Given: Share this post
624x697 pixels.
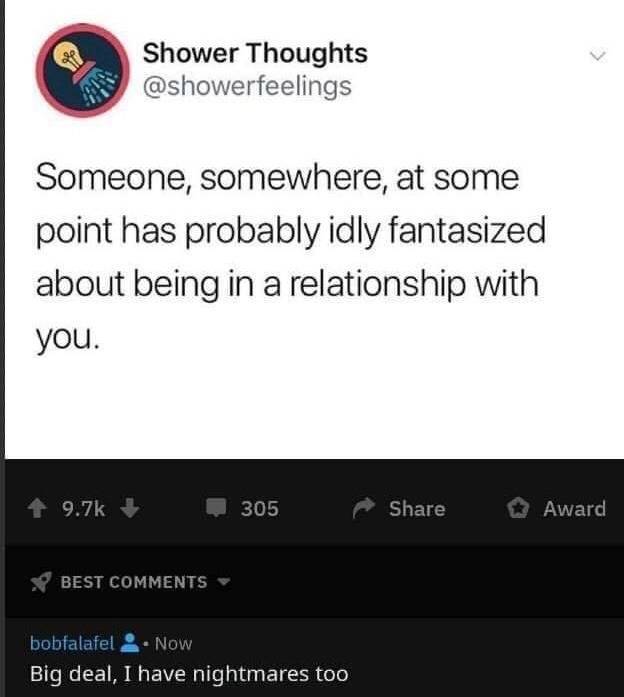Looking at the screenshot, I should [400, 509].
